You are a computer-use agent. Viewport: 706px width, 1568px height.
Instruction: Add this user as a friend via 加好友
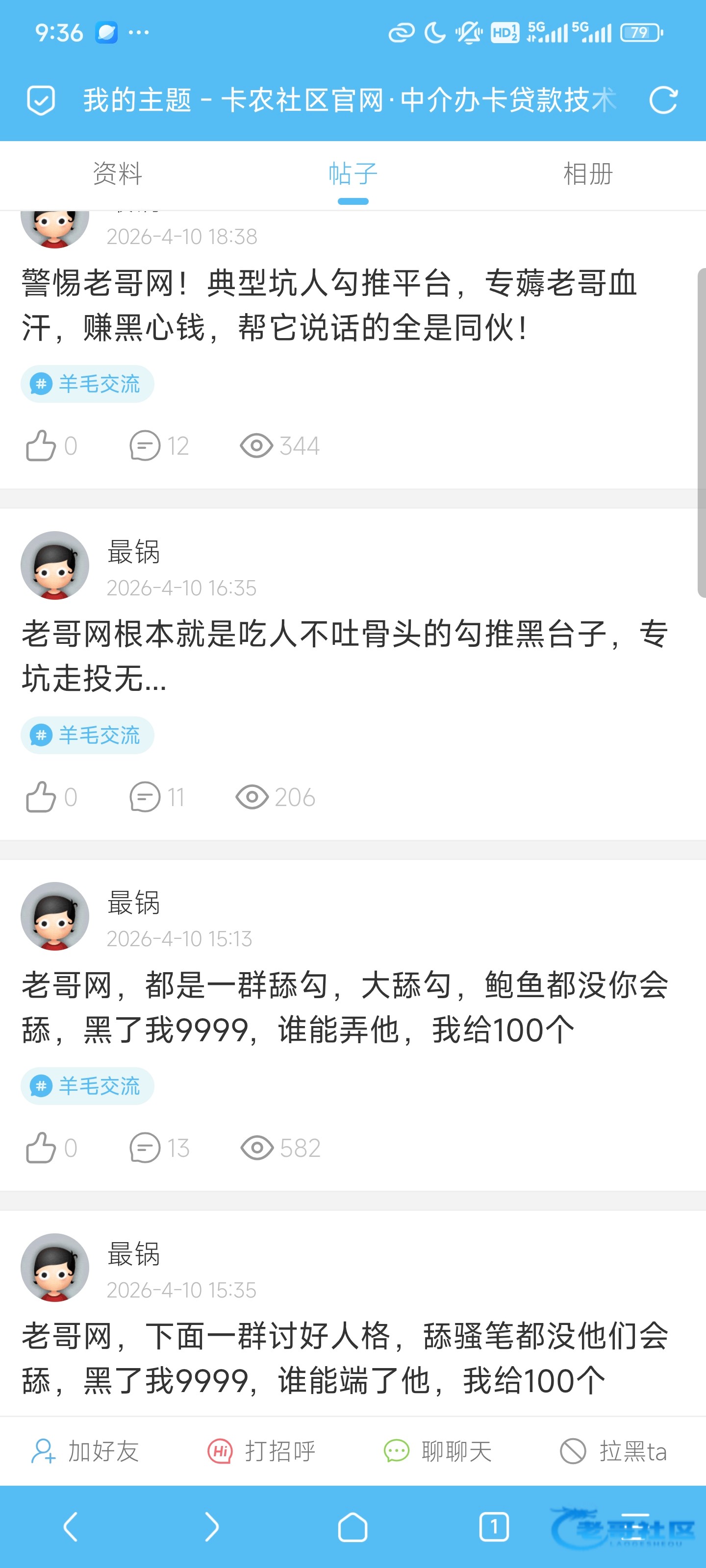tap(85, 1452)
